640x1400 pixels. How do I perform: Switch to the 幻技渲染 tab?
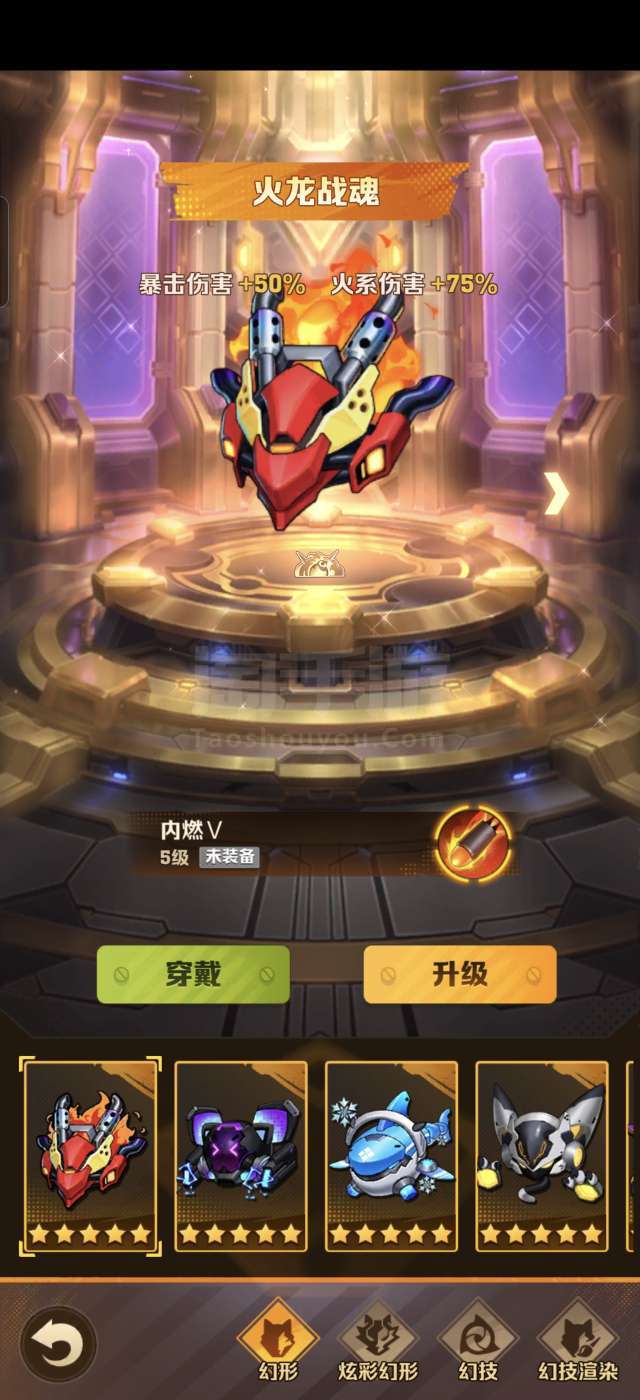578,1340
